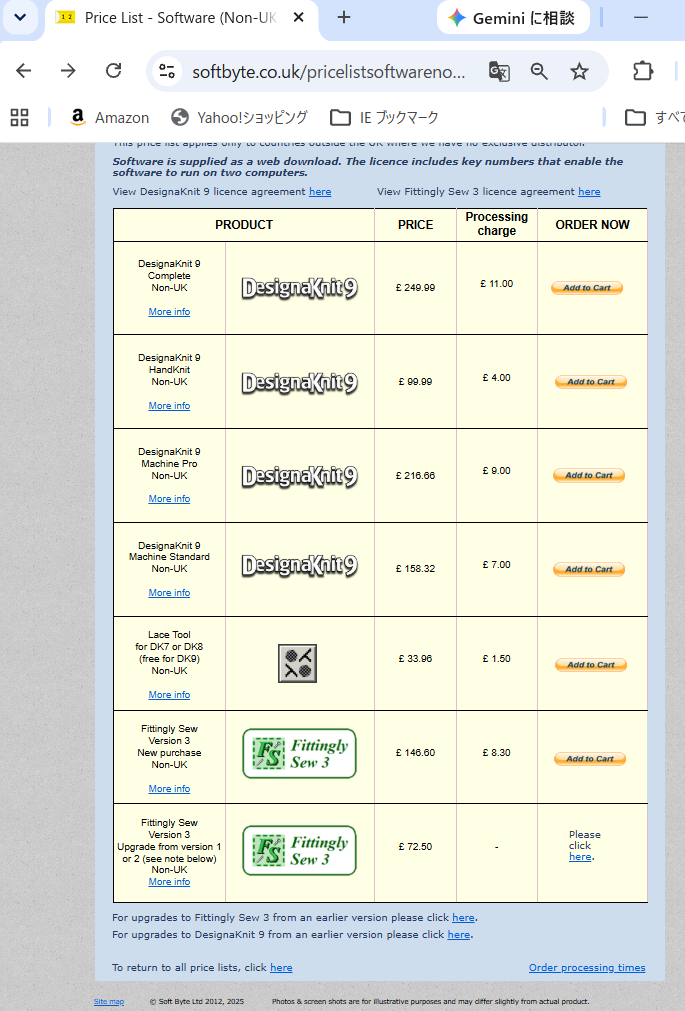Add DesignaKnit 9 Machine Pro to cart
This screenshot has width=685, height=1011.
589,475
